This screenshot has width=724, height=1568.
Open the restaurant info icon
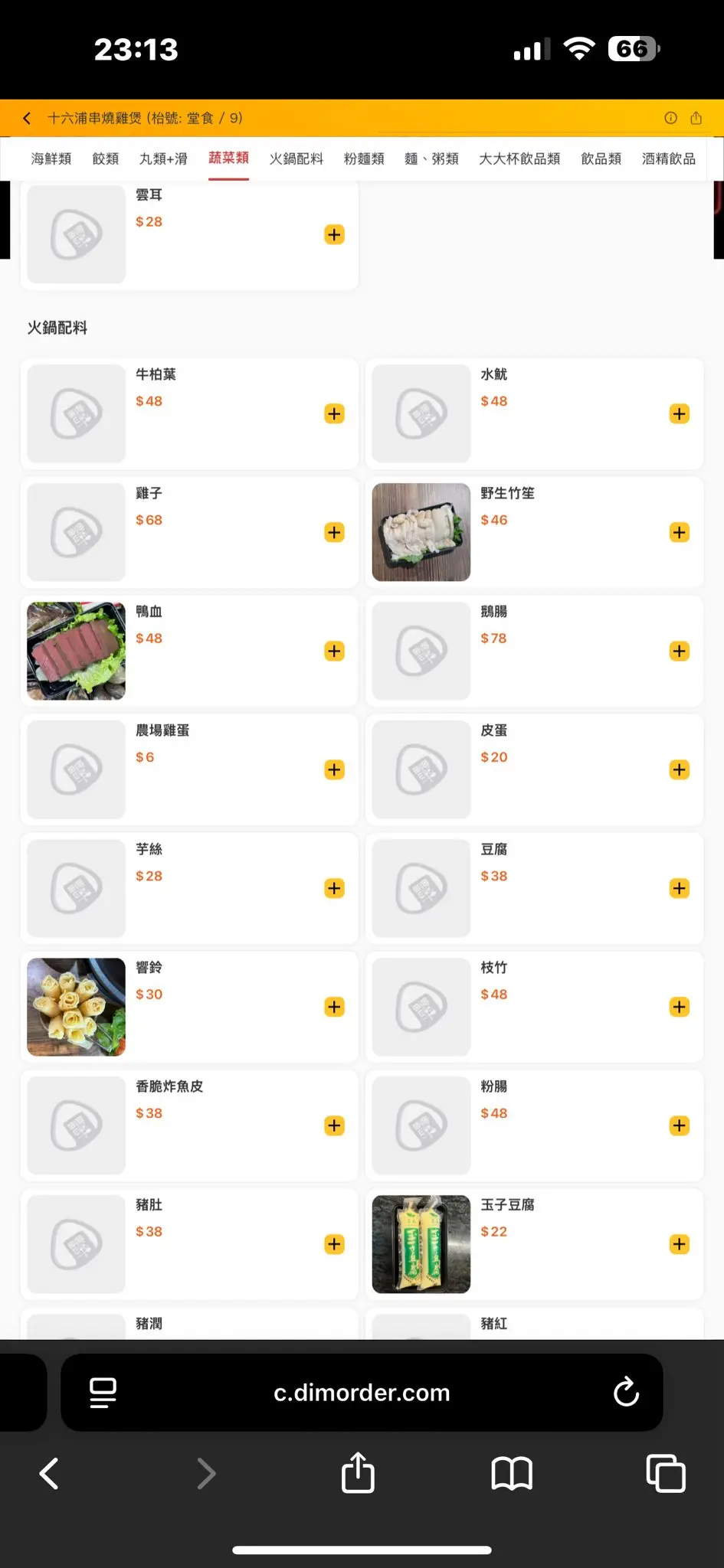click(x=670, y=118)
